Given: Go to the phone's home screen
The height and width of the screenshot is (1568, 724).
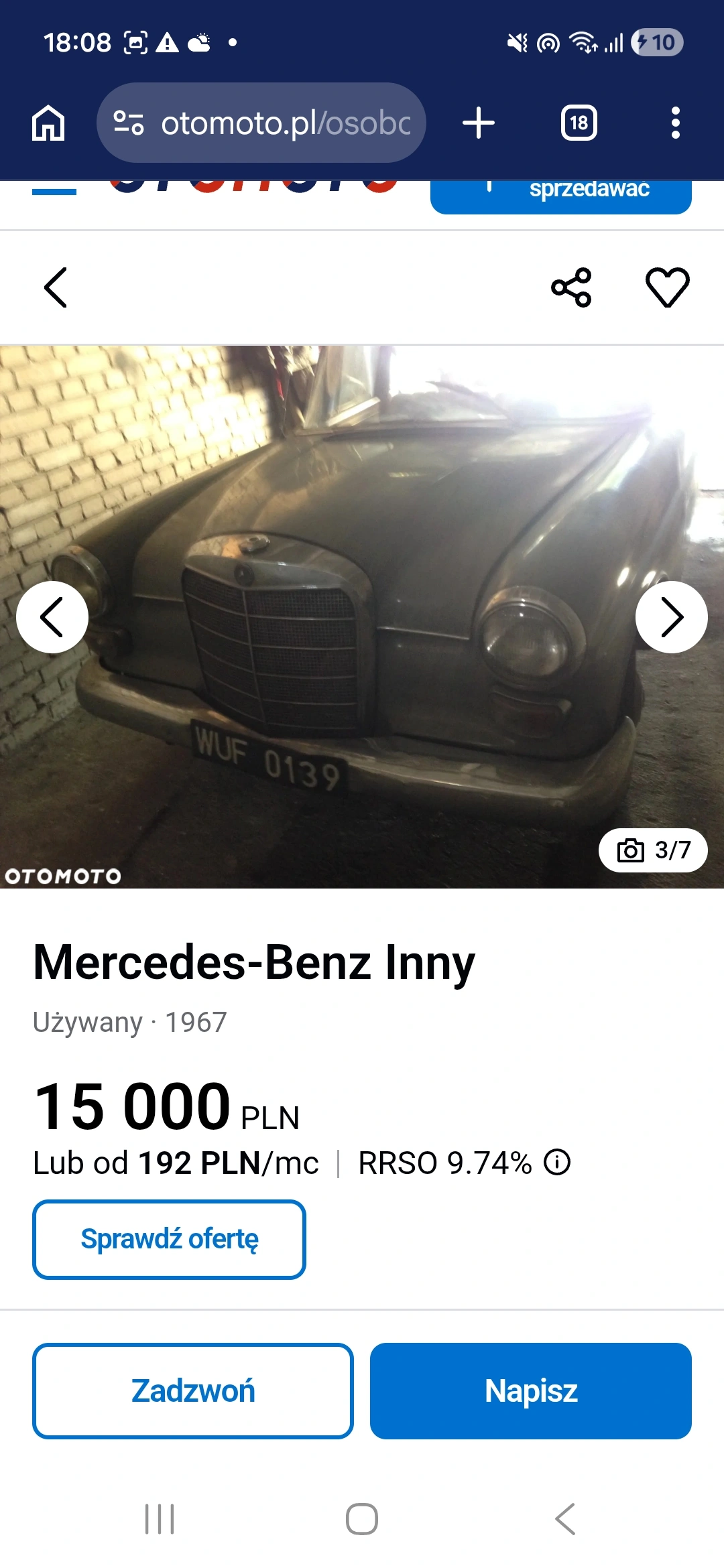Looking at the screenshot, I should 362,1519.
